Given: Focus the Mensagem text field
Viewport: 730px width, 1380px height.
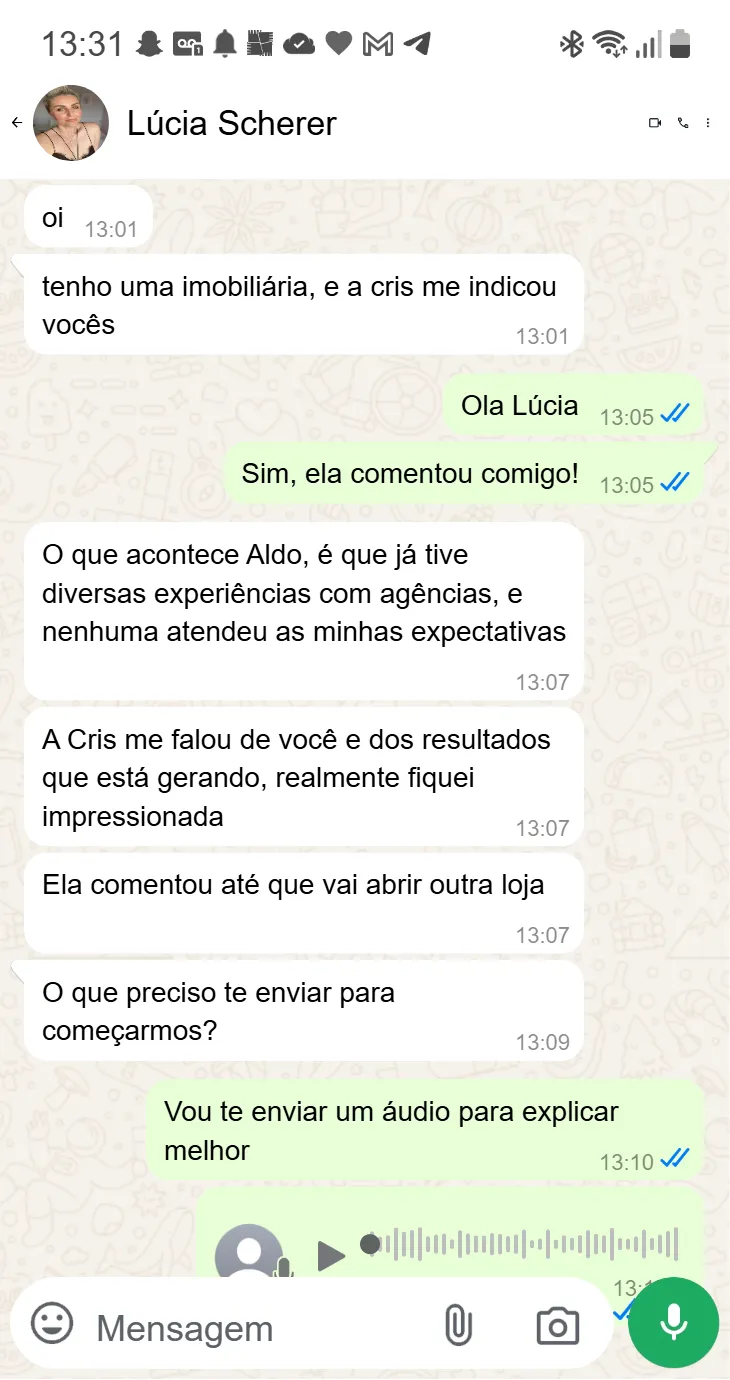Looking at the screenshot, I should coord(250,1328).
